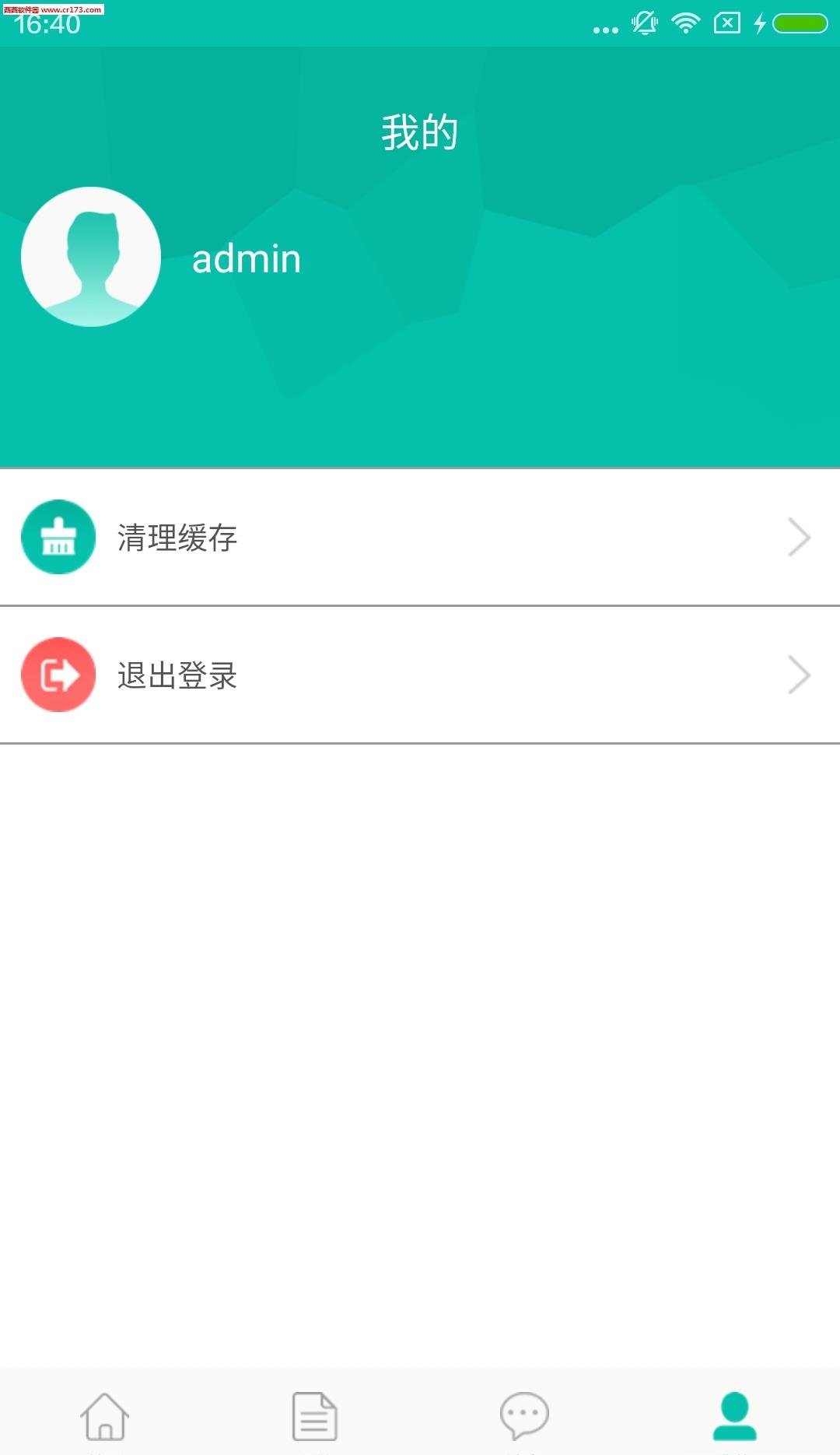Go to the messages chat-bubble tab
The width and height of the screenshot is (840, 1455).
525,1416
